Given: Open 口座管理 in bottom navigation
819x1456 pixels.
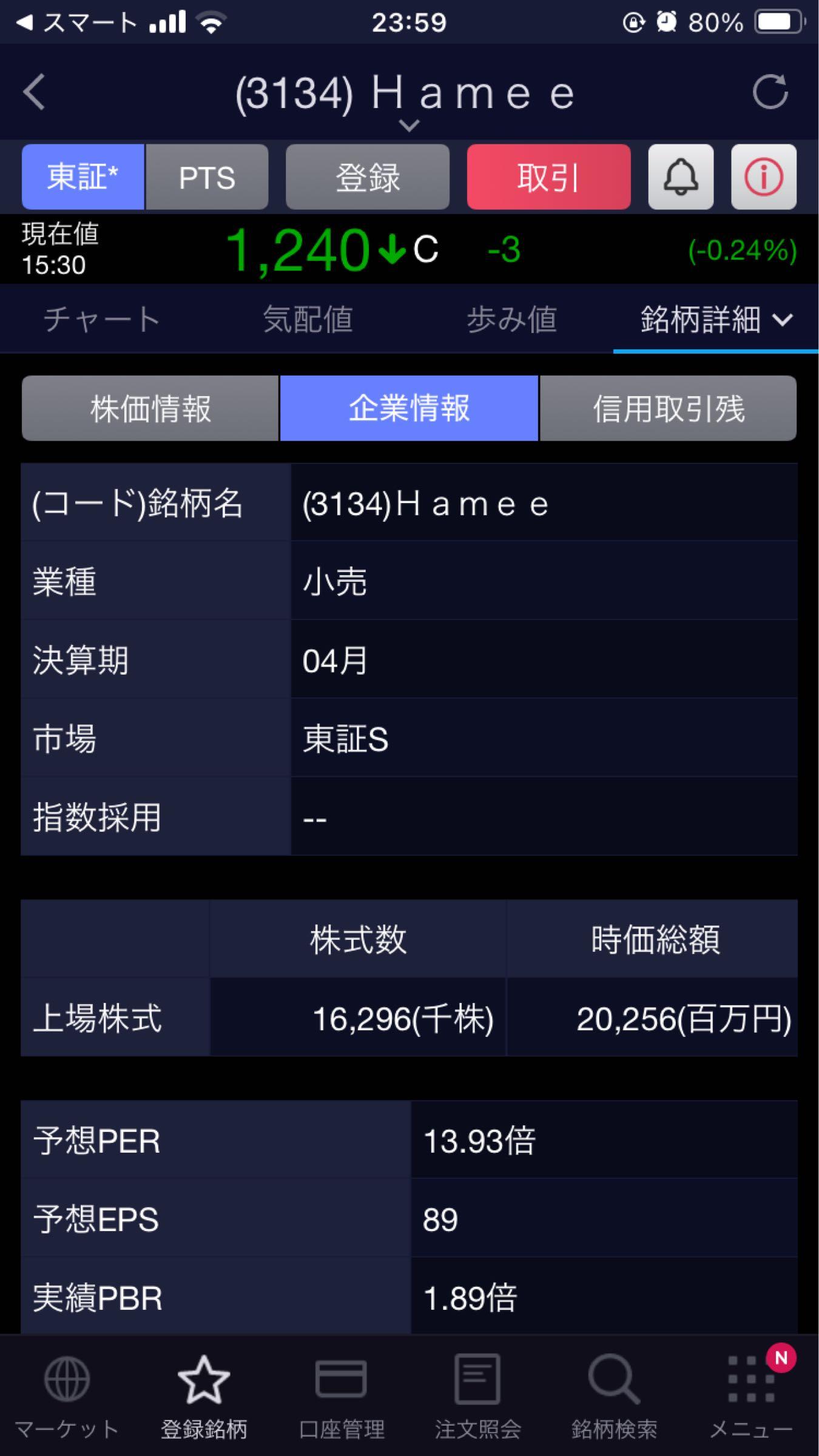Looking at the screenshot, I should [x=341, y=1397].
